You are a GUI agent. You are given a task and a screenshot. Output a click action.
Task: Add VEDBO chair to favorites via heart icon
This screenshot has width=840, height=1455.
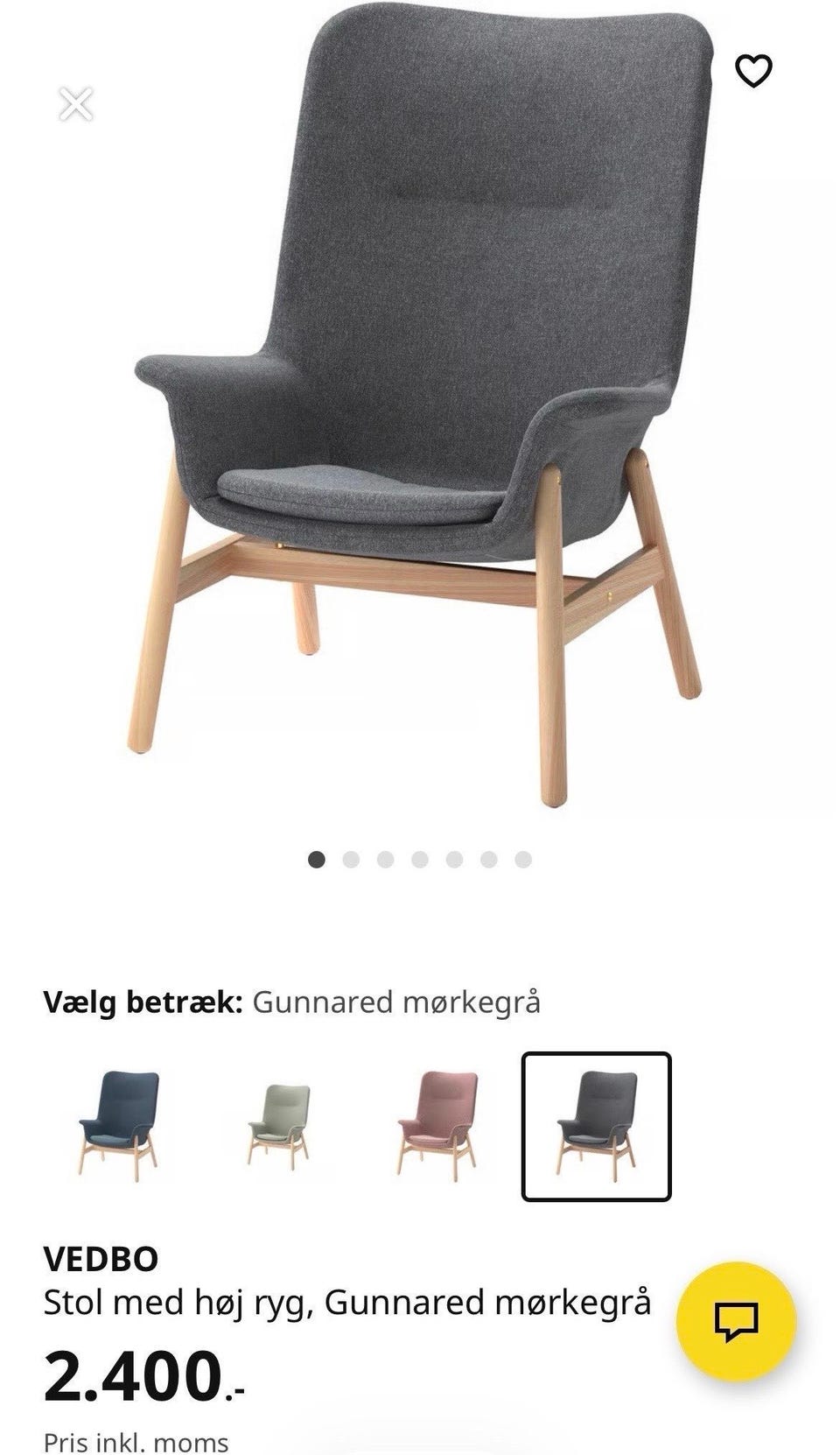tap(754, 69)
